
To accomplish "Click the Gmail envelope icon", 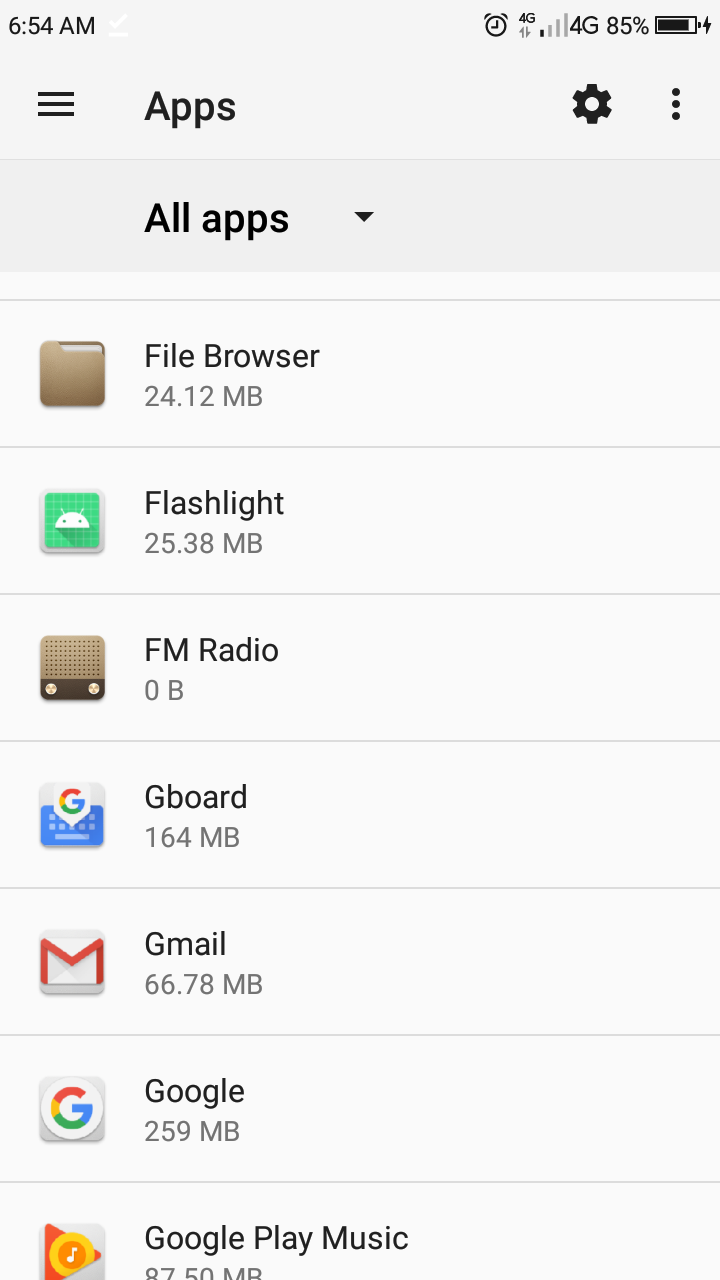I will coord(71,961).
